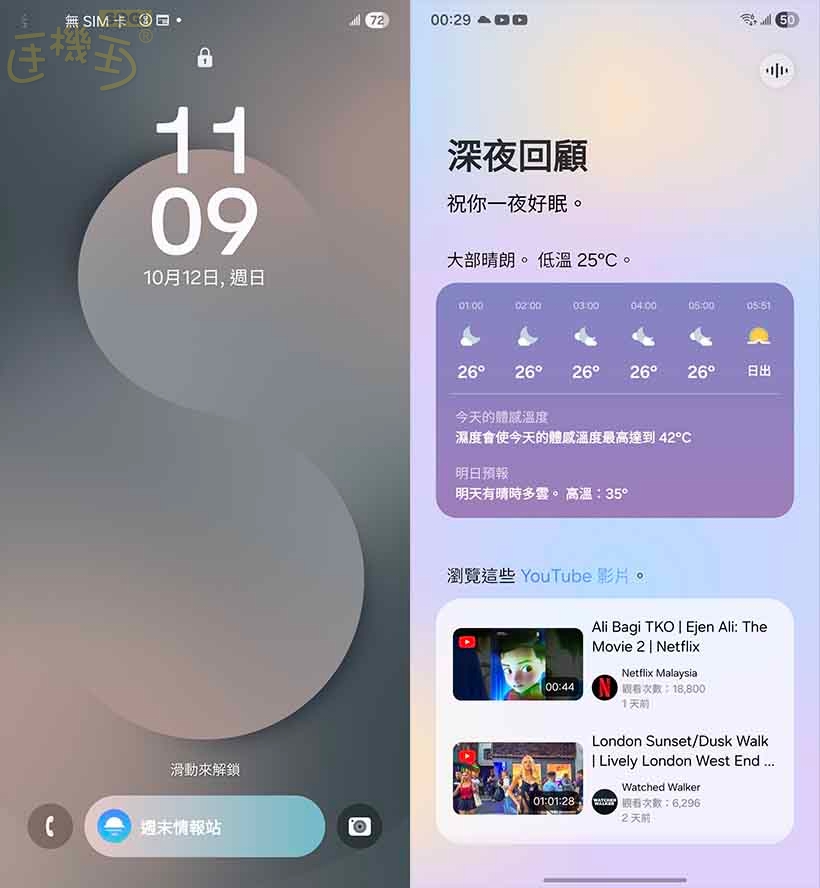Screen dimensions: 820x888
Task: Open the phone shortcut on lock screen
Action: click(x=50, y=827)
